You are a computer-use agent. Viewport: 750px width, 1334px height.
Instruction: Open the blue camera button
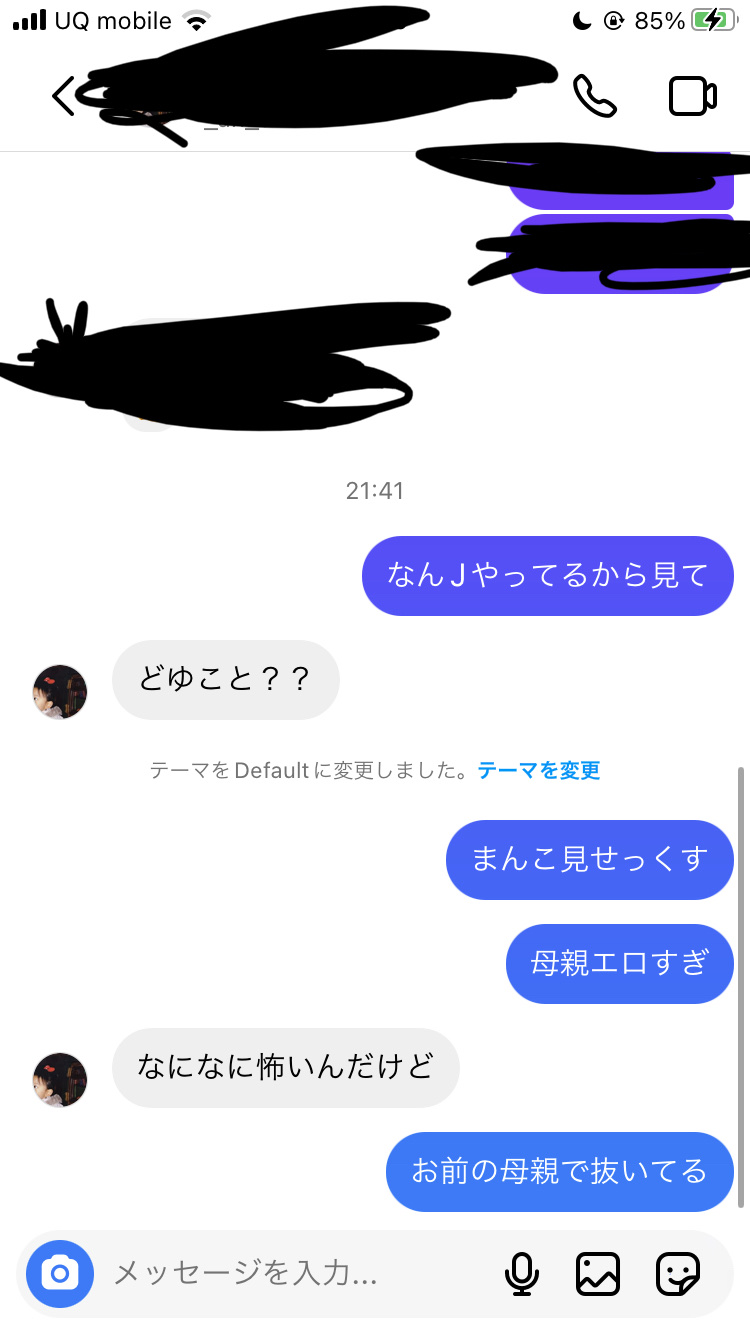click(x=60, y=1273)
